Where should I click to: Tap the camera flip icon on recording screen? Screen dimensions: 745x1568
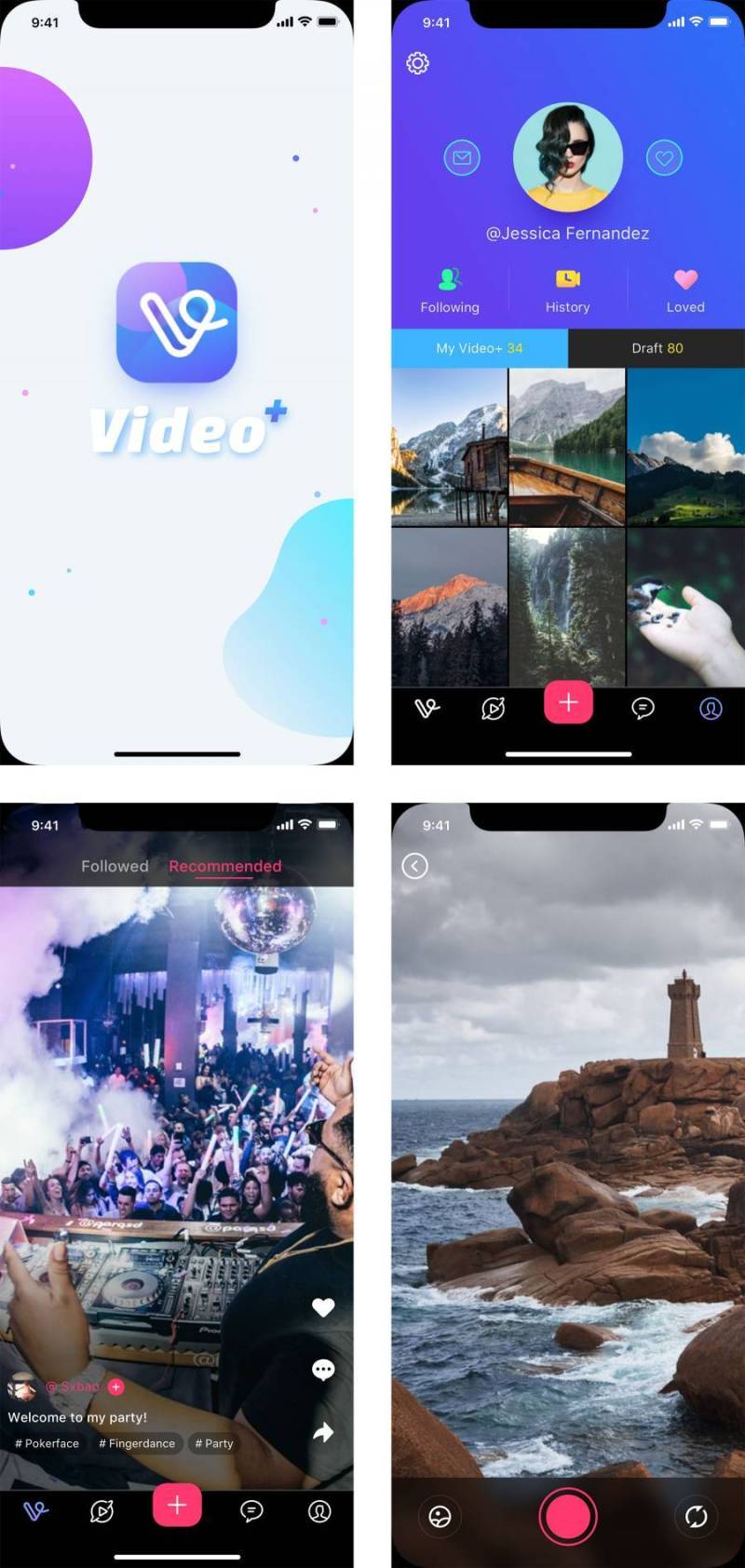pyautogui.click(x=696, y=1516)
